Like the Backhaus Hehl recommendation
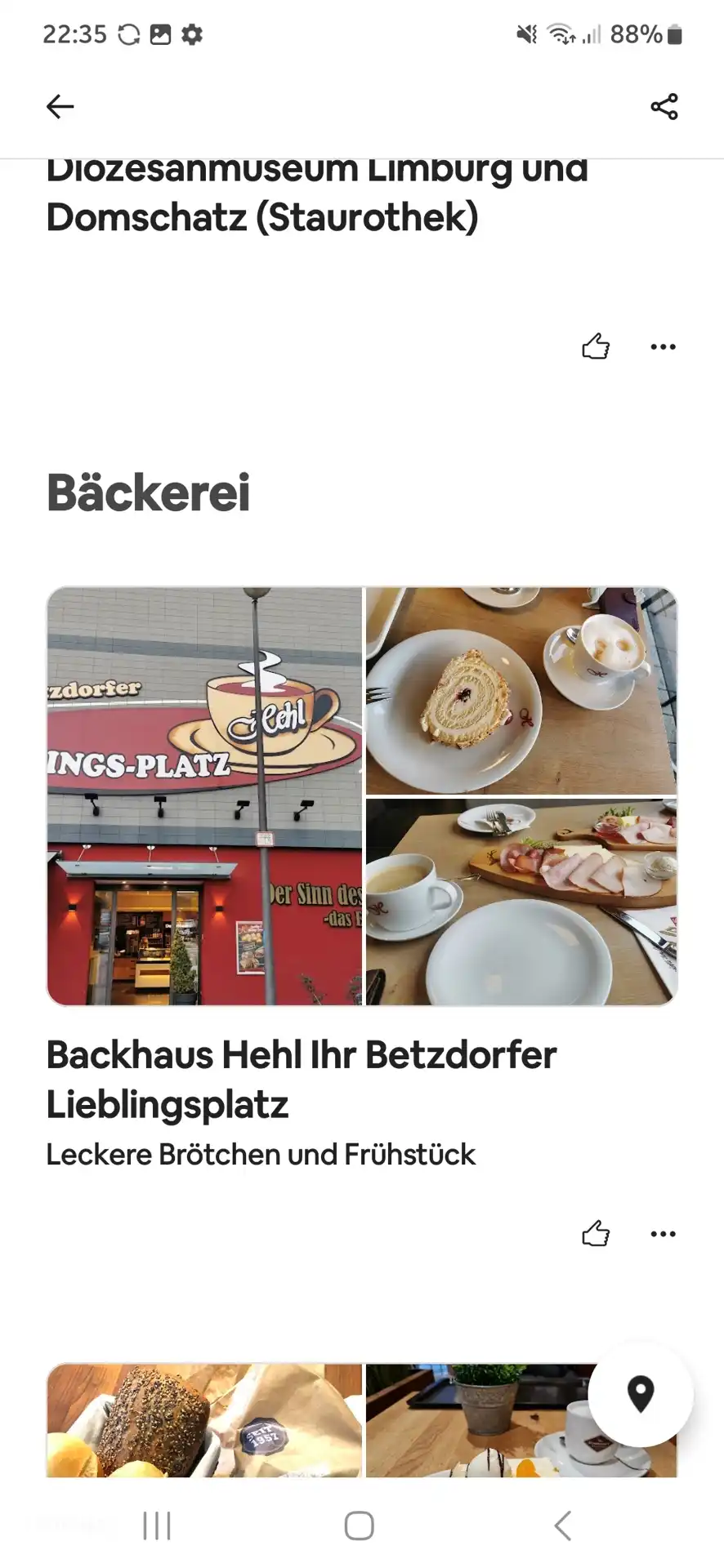The image size is (724, 1568). pos(596,1234)
